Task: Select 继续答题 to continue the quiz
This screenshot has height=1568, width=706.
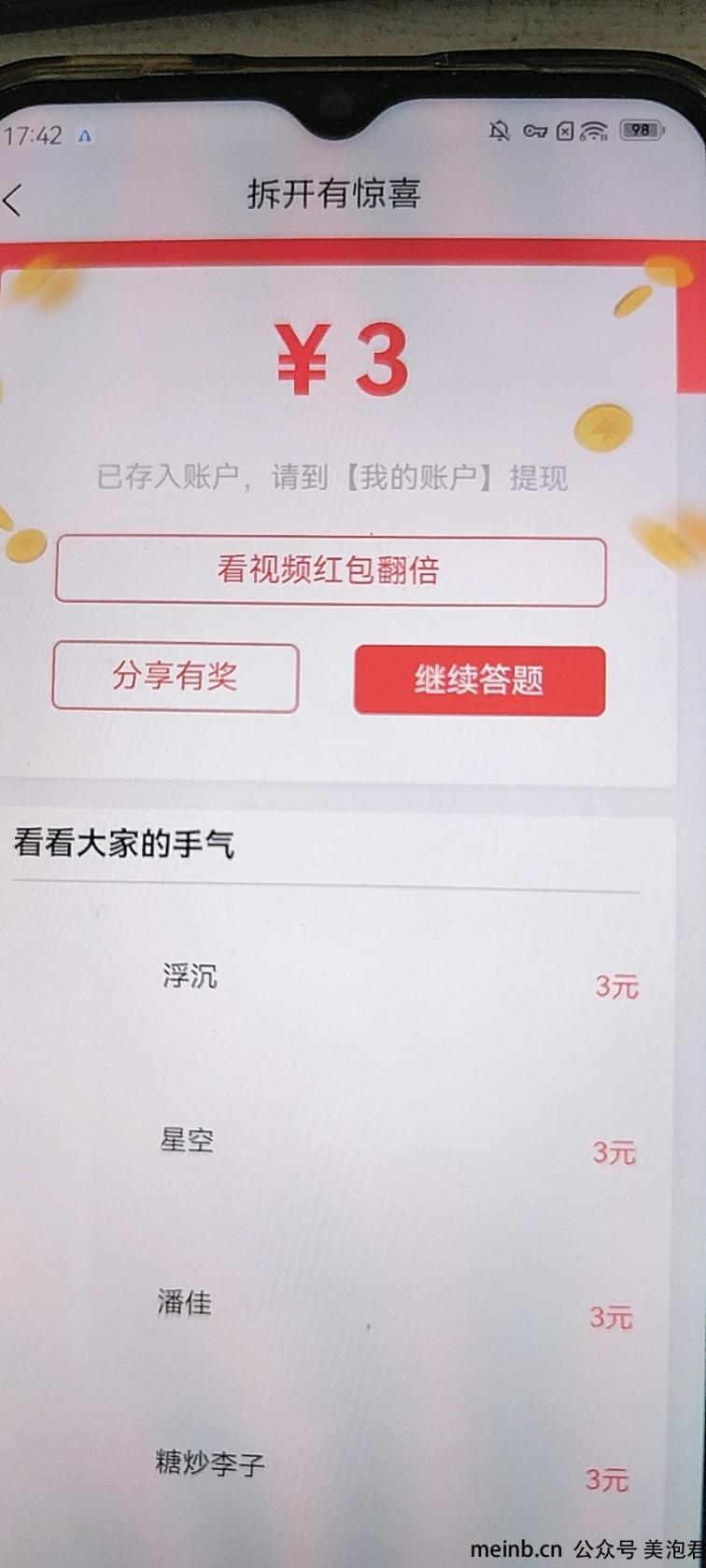Action: [x=479, y=680]
